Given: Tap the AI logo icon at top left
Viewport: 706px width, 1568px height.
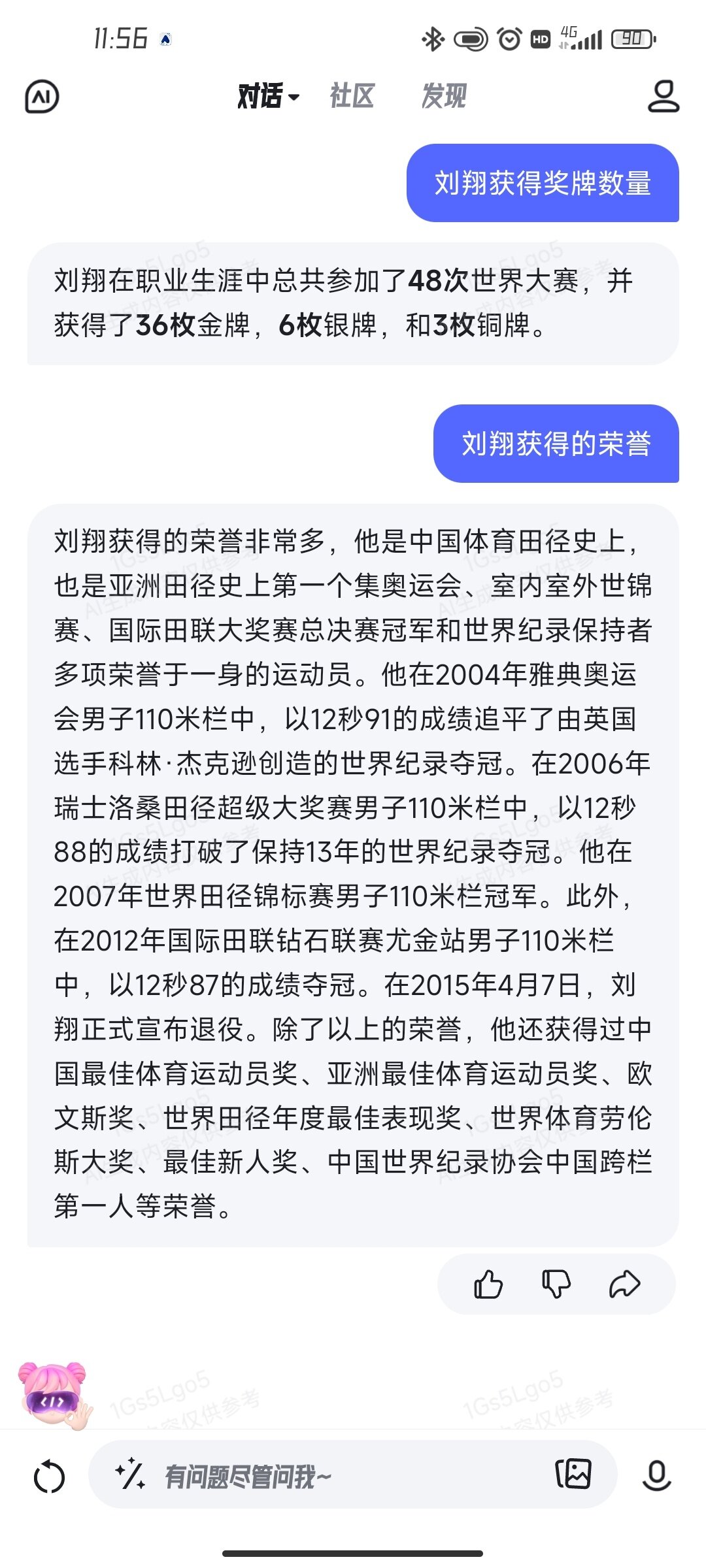Looking at the screenshot, I should click(42, 97).
